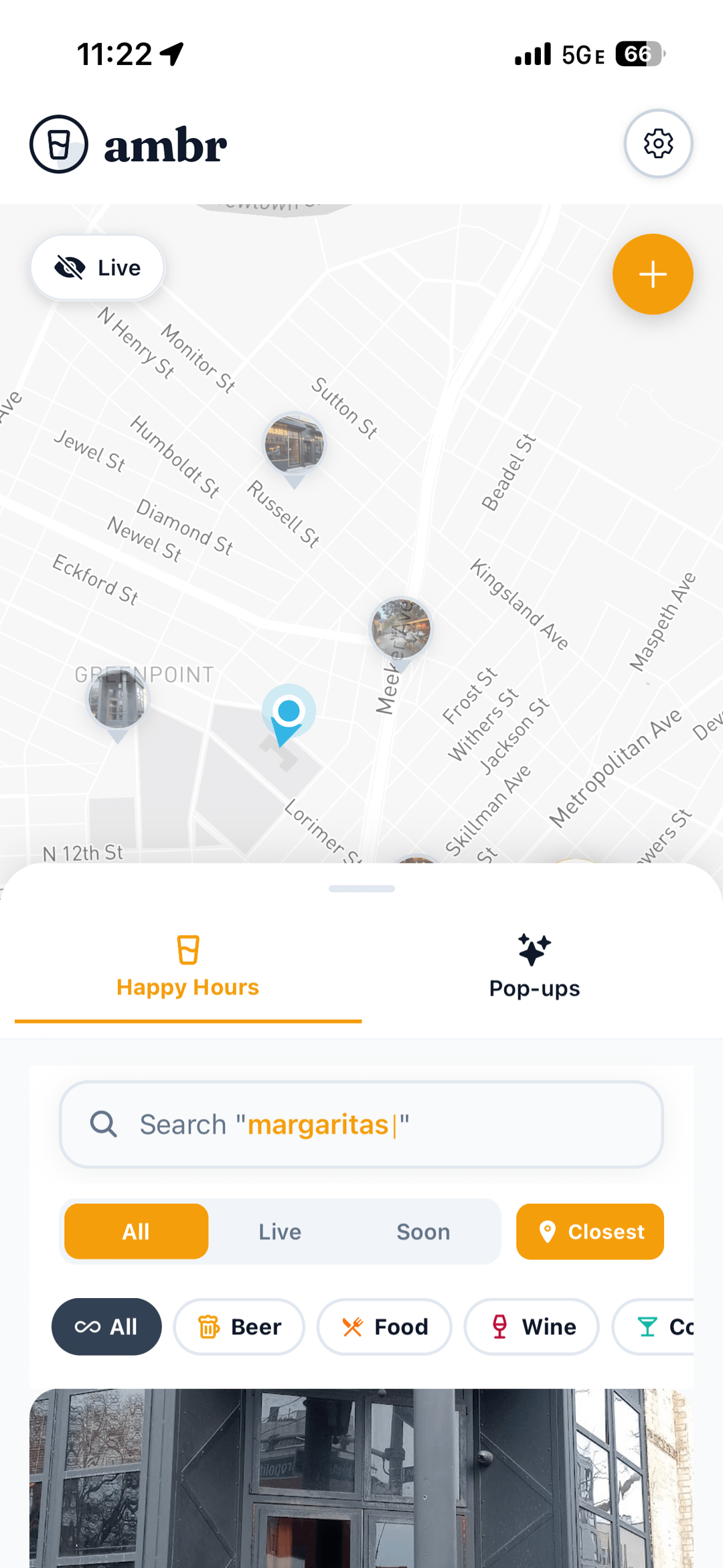Open the venue photo card below filters
This screenshot has height=1568, width=723.
click(x=361, y=1480)
